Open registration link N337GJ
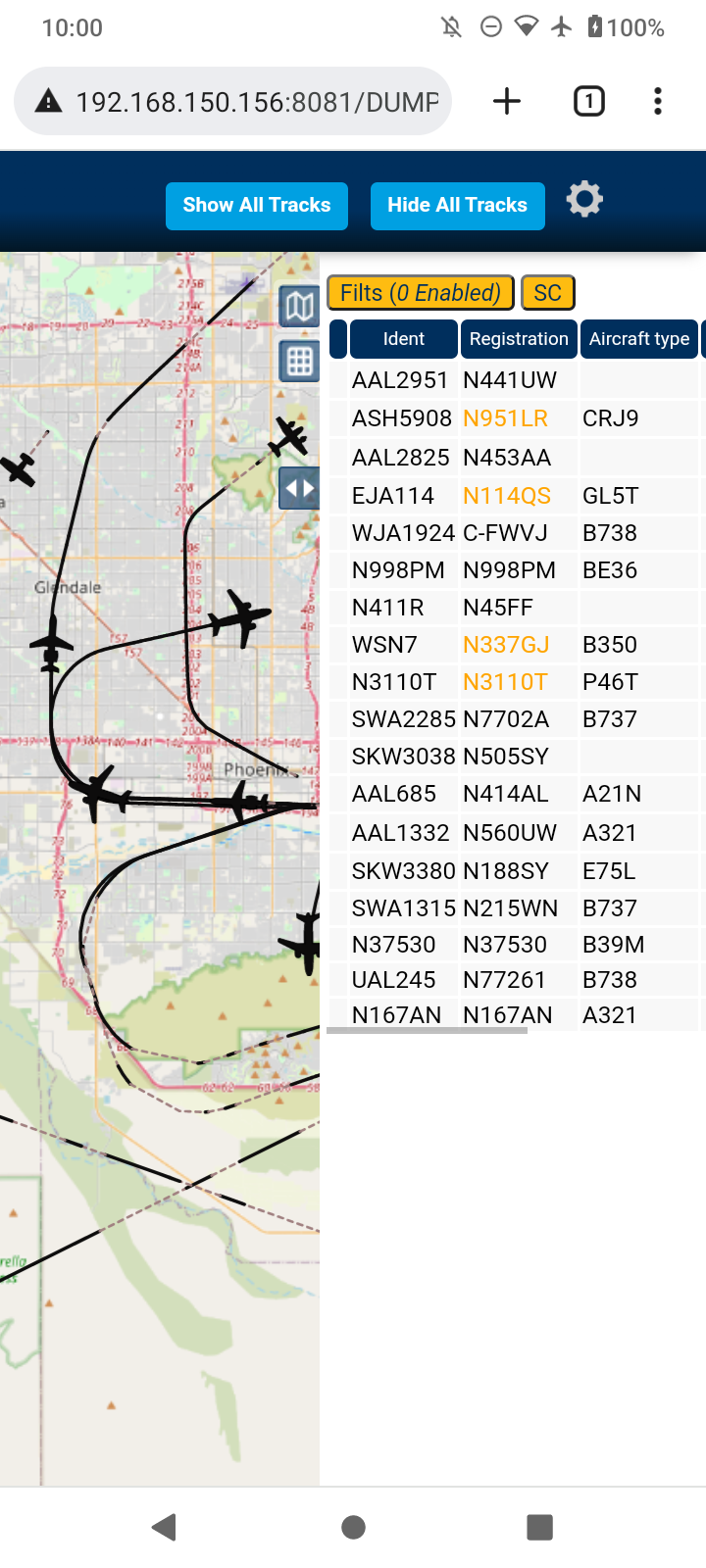The height and width of the screenshot is (1568, 706). pos(506,645)
